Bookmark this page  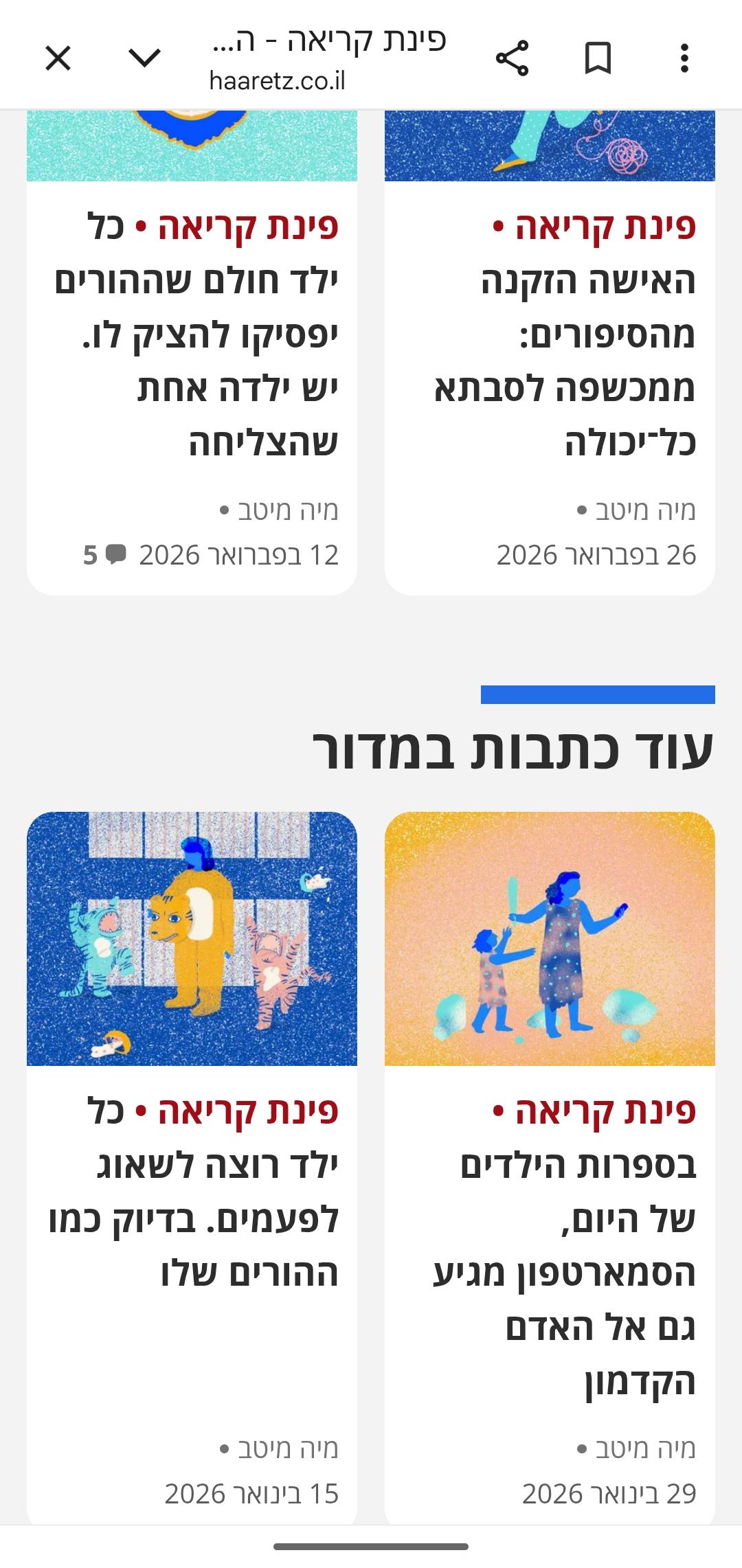click(598, 58)
